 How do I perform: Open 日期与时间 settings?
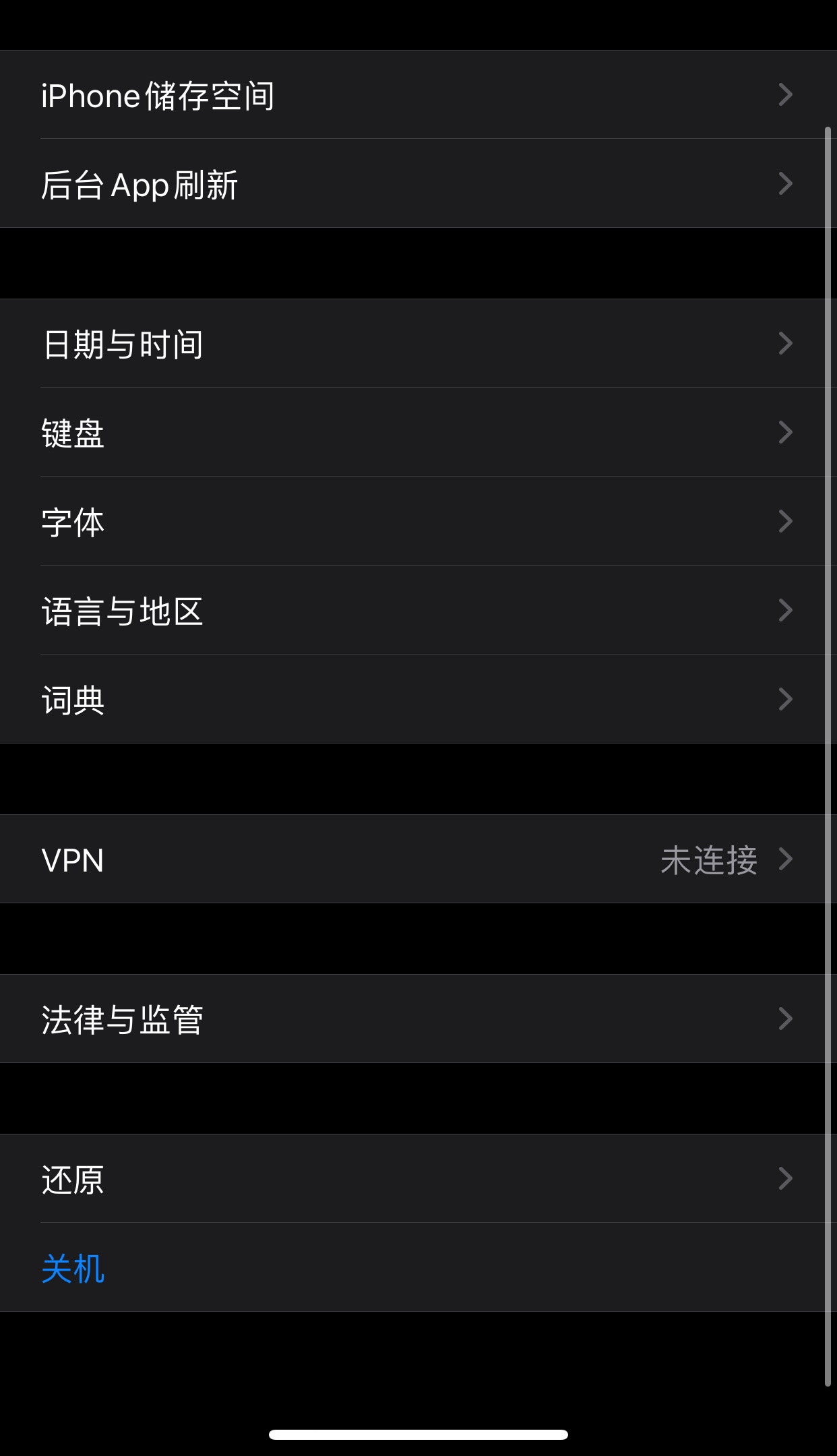pyautogui.click(x=418, y=344)
